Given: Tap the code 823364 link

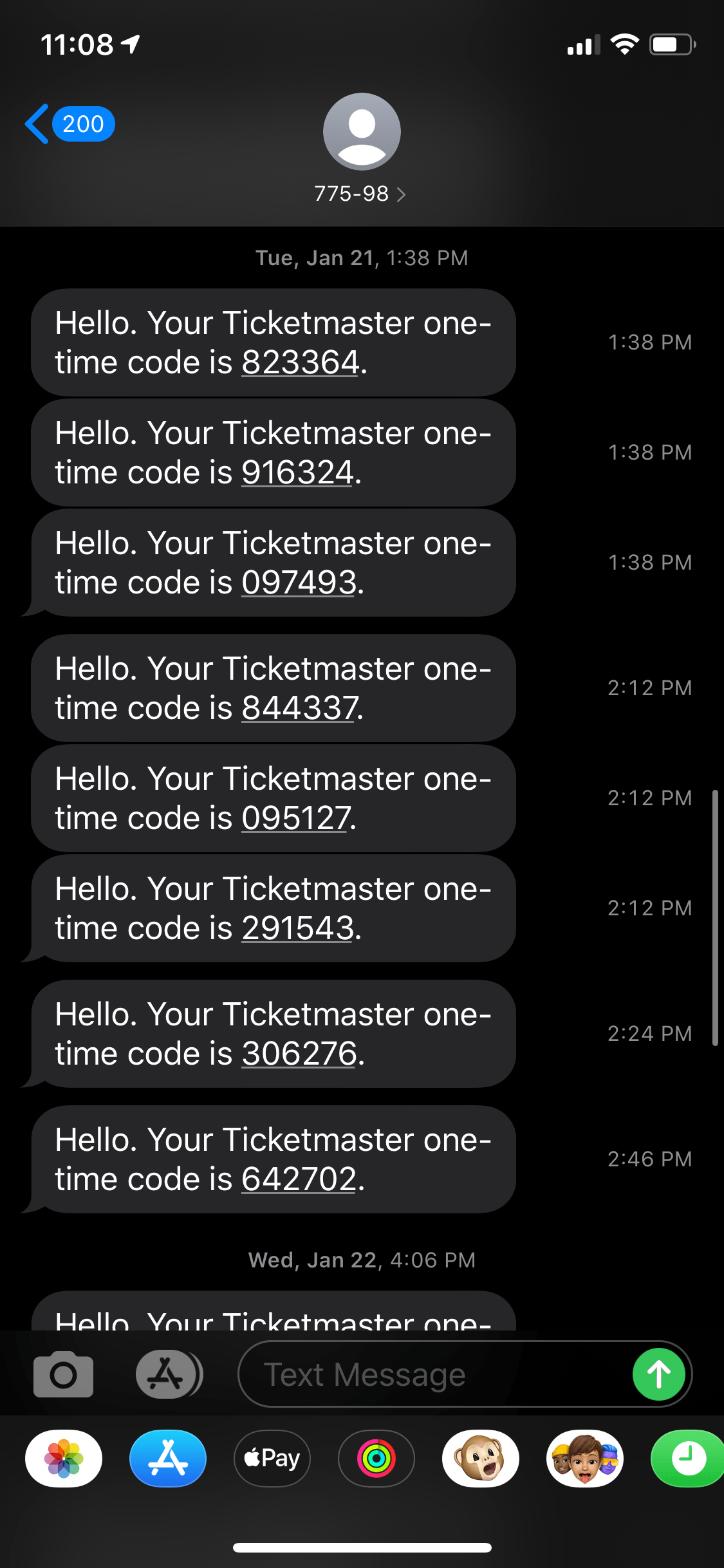Looking at the screenshot, I should 300,362.
